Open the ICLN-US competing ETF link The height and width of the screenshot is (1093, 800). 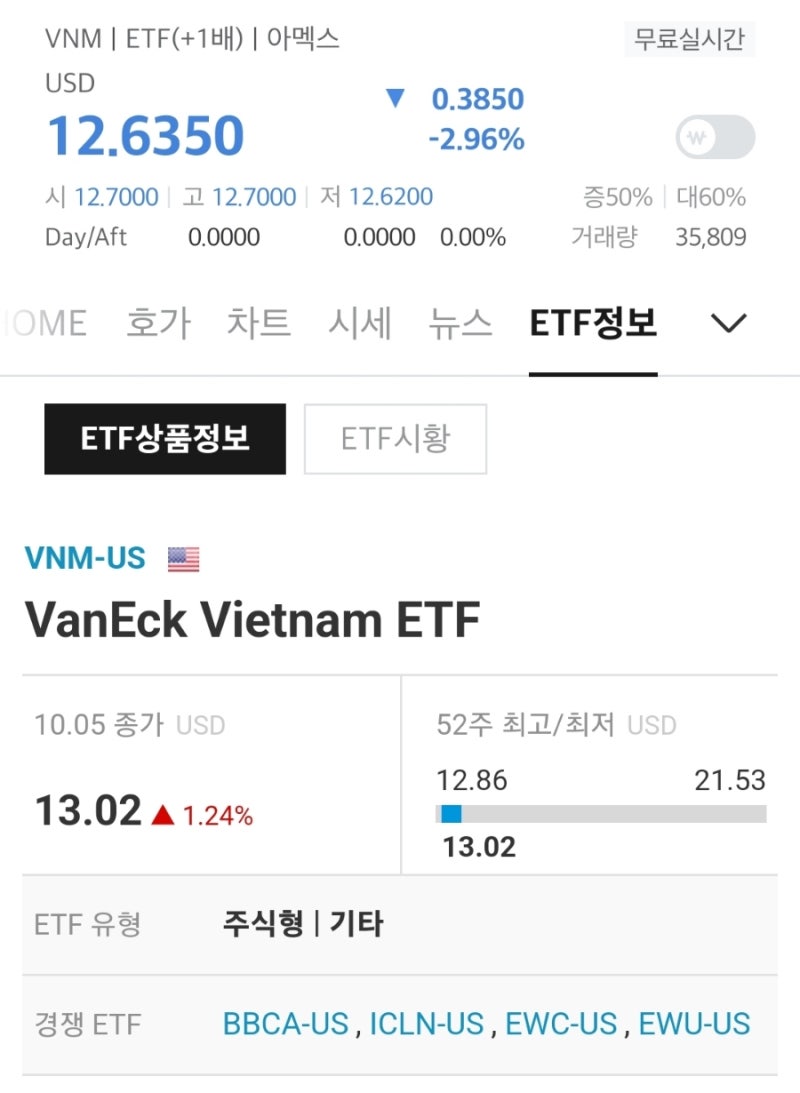426,1024
